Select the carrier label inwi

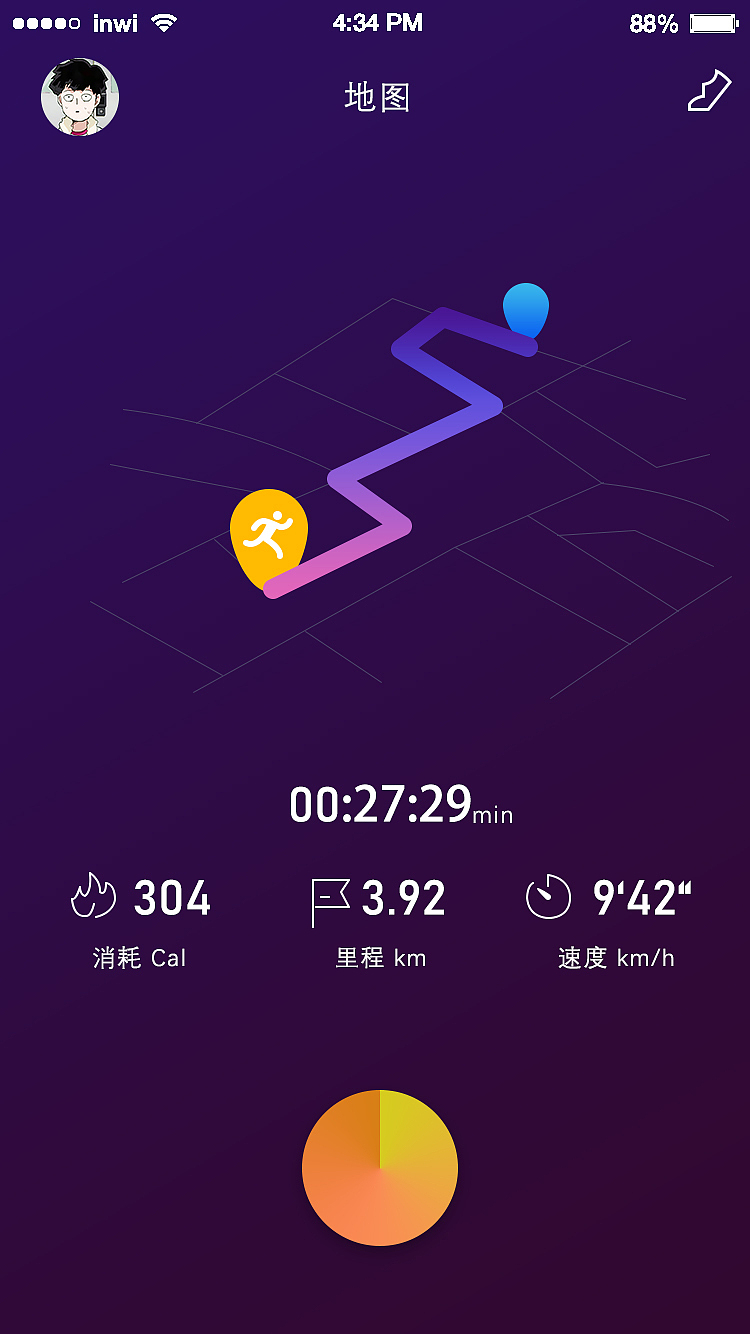(x=117, y=23)
